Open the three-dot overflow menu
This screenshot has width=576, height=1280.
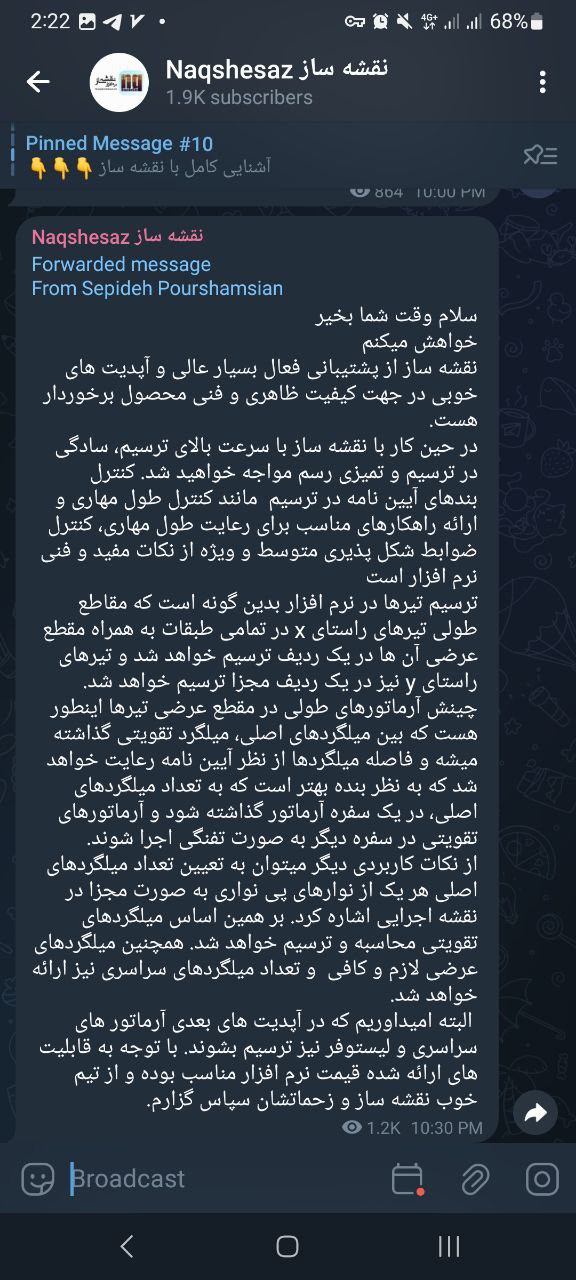tap(543, 82)
